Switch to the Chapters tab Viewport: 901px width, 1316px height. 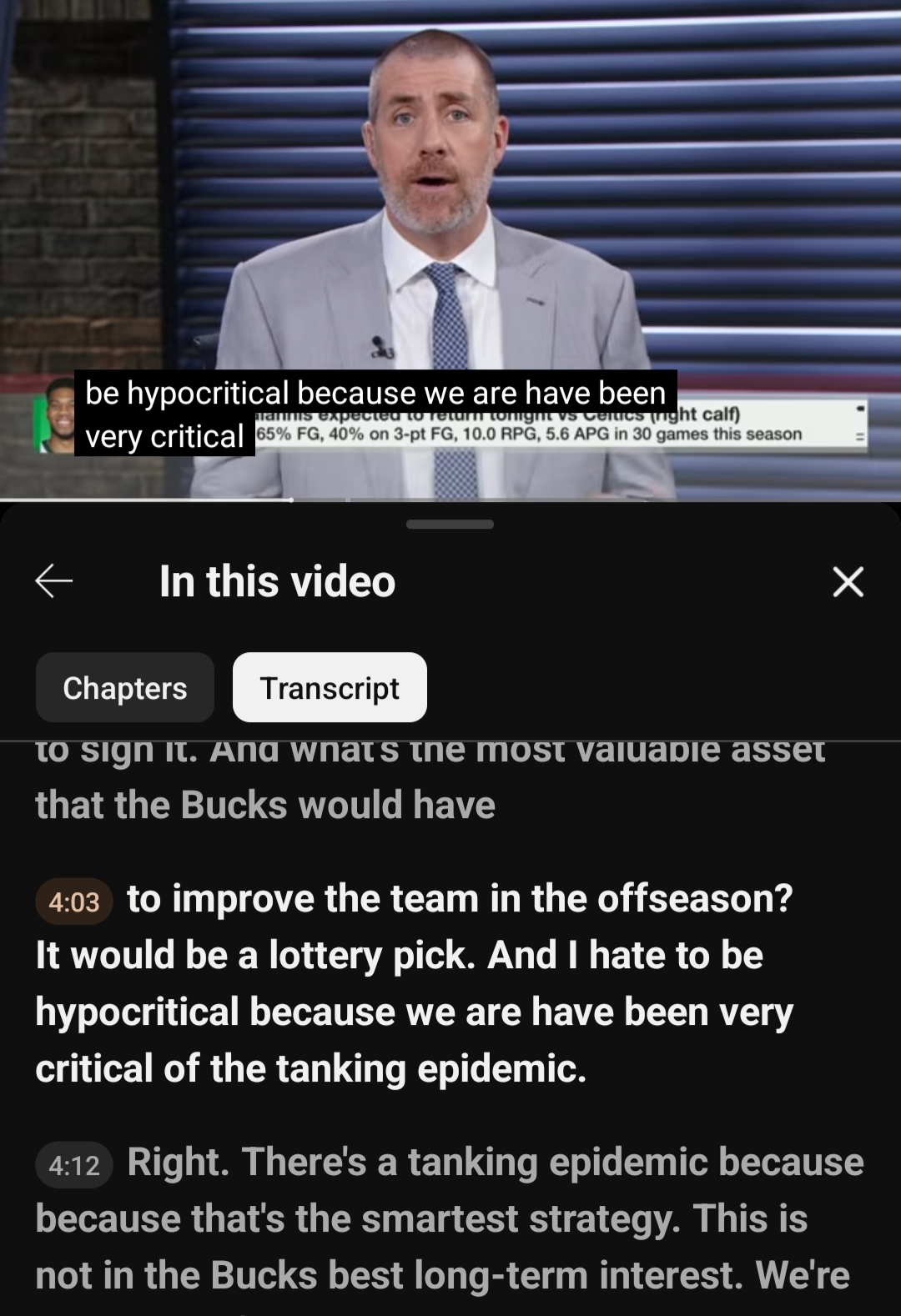(125, 688)
